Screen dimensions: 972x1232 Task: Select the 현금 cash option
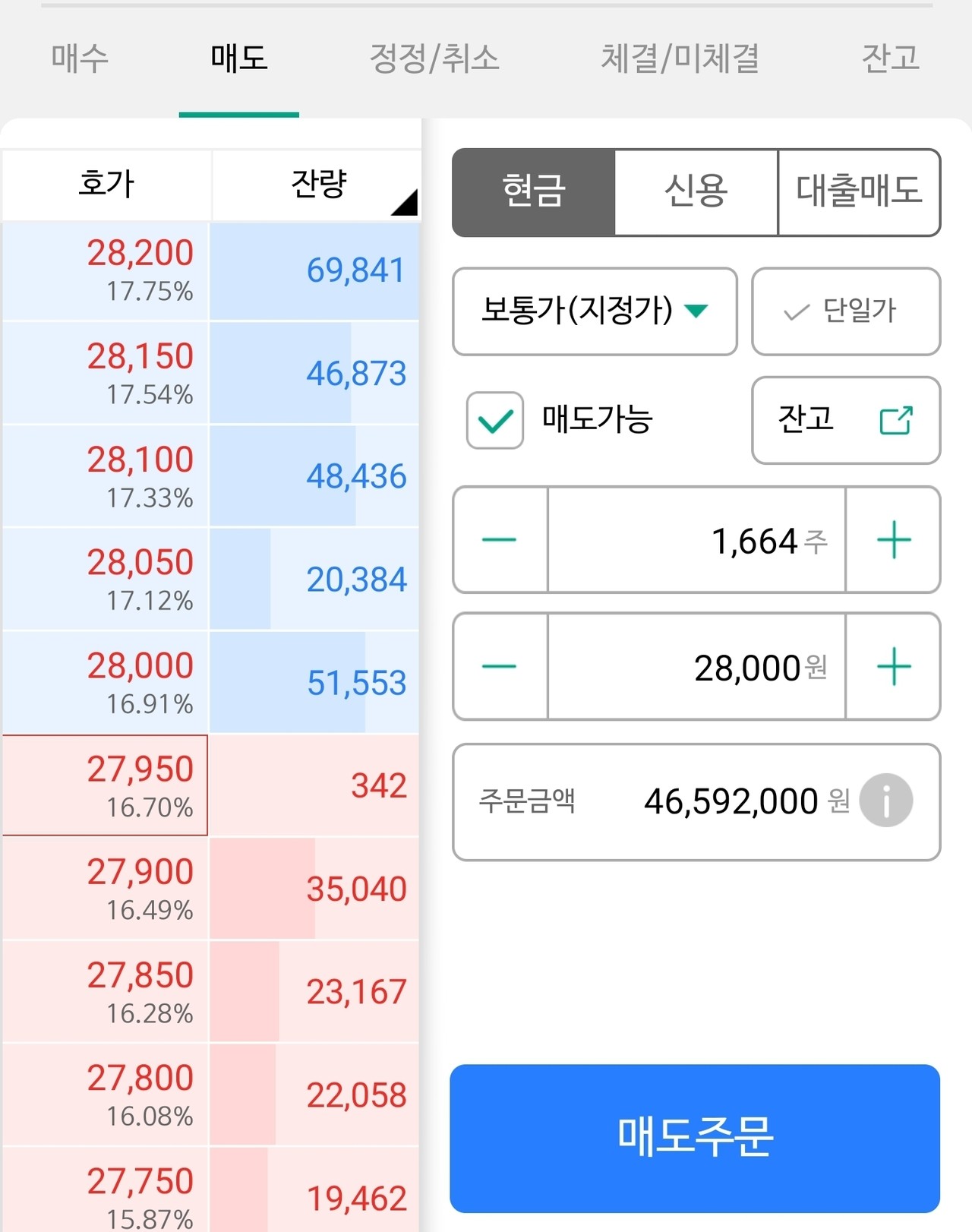coord(532,192)
